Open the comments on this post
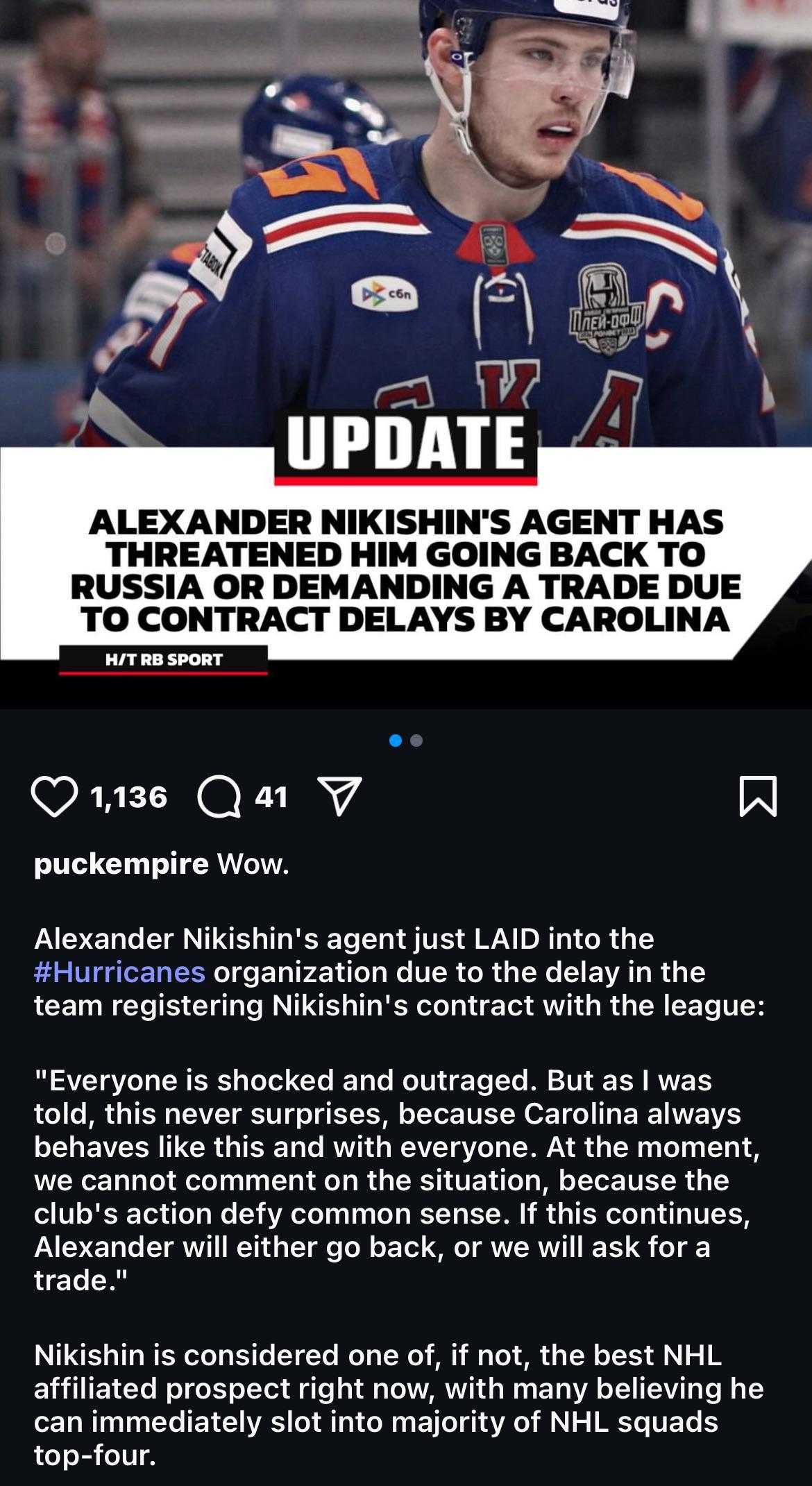 pyautogui.click(x=219, y=797)
